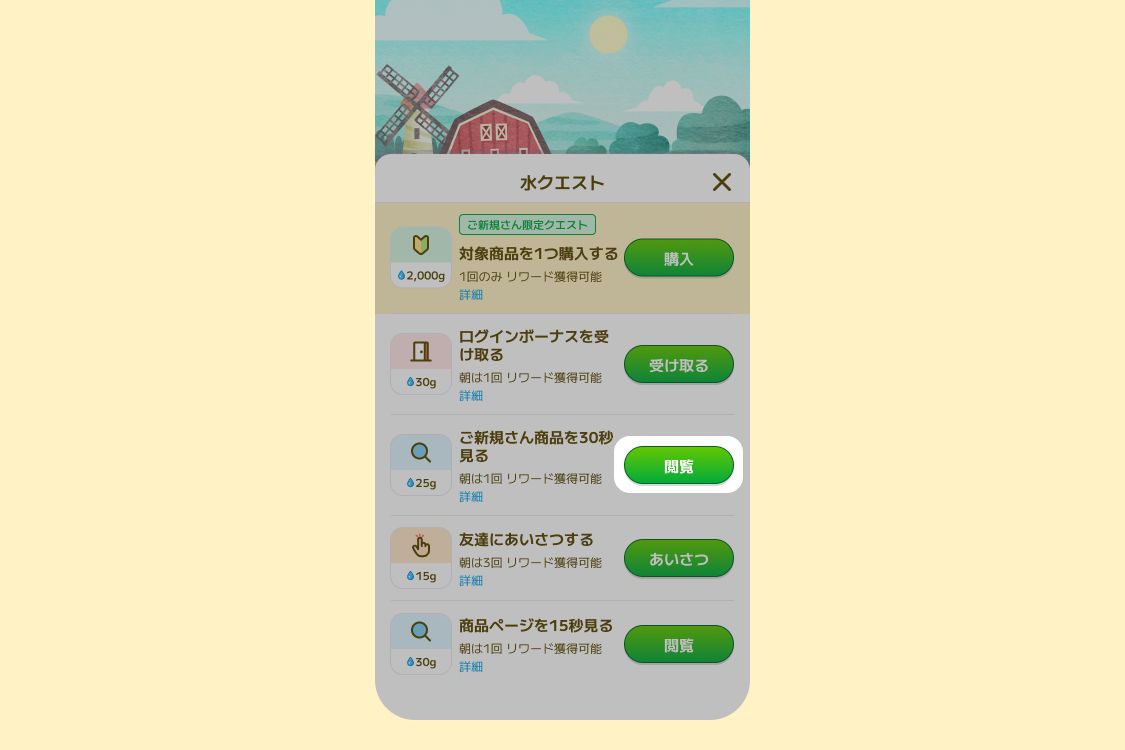The width and height of the screenshot is (1125, 750).
Task: Tap 閲覧 for ご新規さん商品を30秒見る
Action: 678,466
